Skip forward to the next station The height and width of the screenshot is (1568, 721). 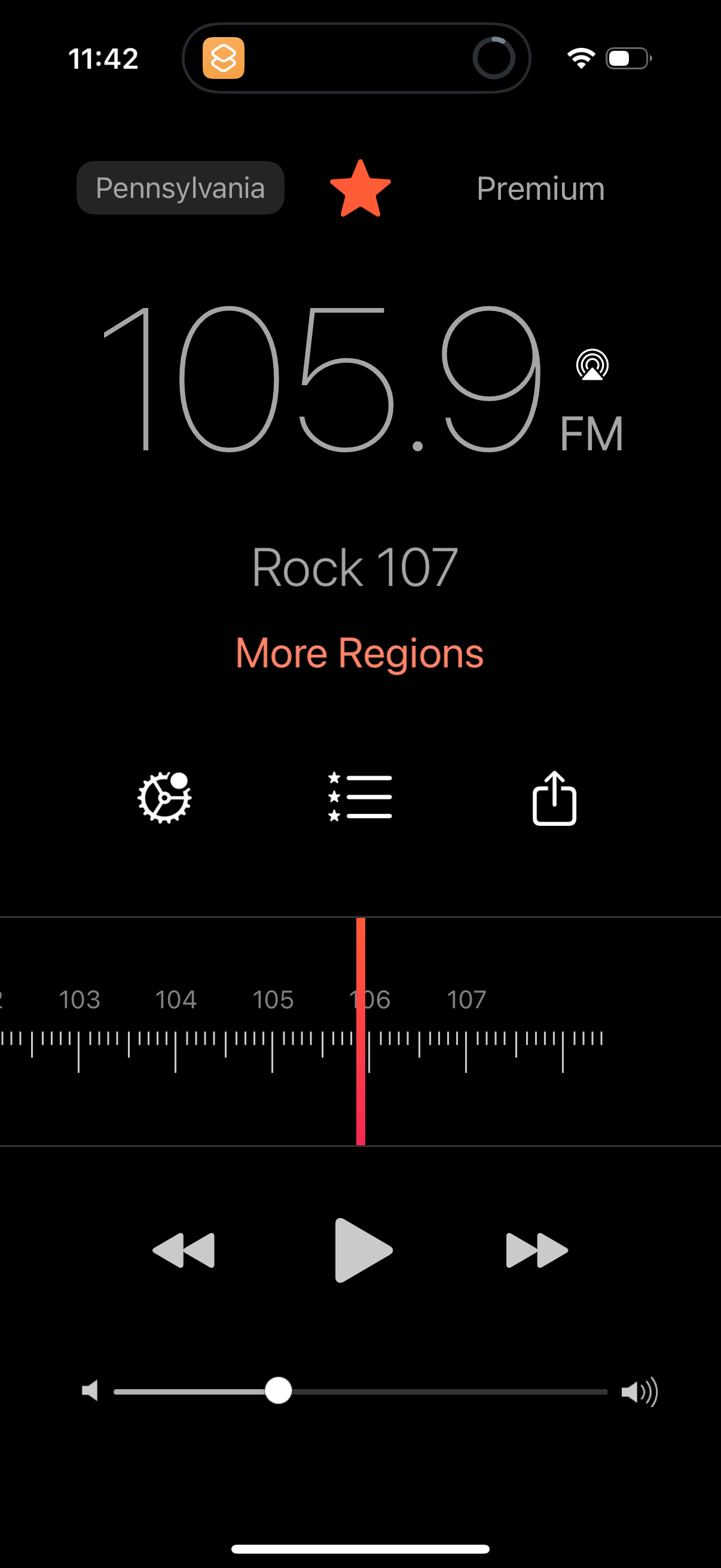[535, 1250]
